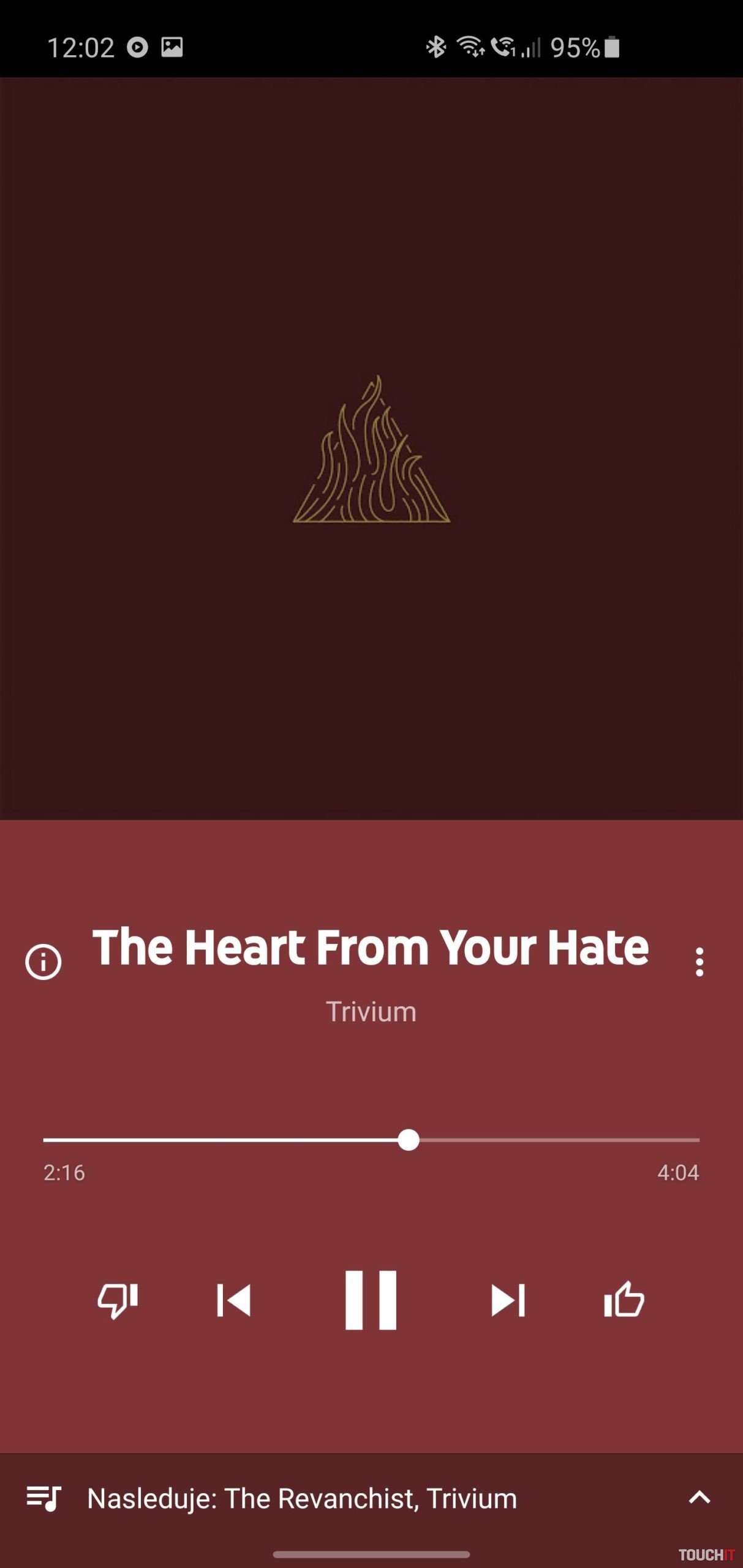Expand the up-next queue chevron
The height and width of the screenshot is (1568, 743).
coord(699,1498)
